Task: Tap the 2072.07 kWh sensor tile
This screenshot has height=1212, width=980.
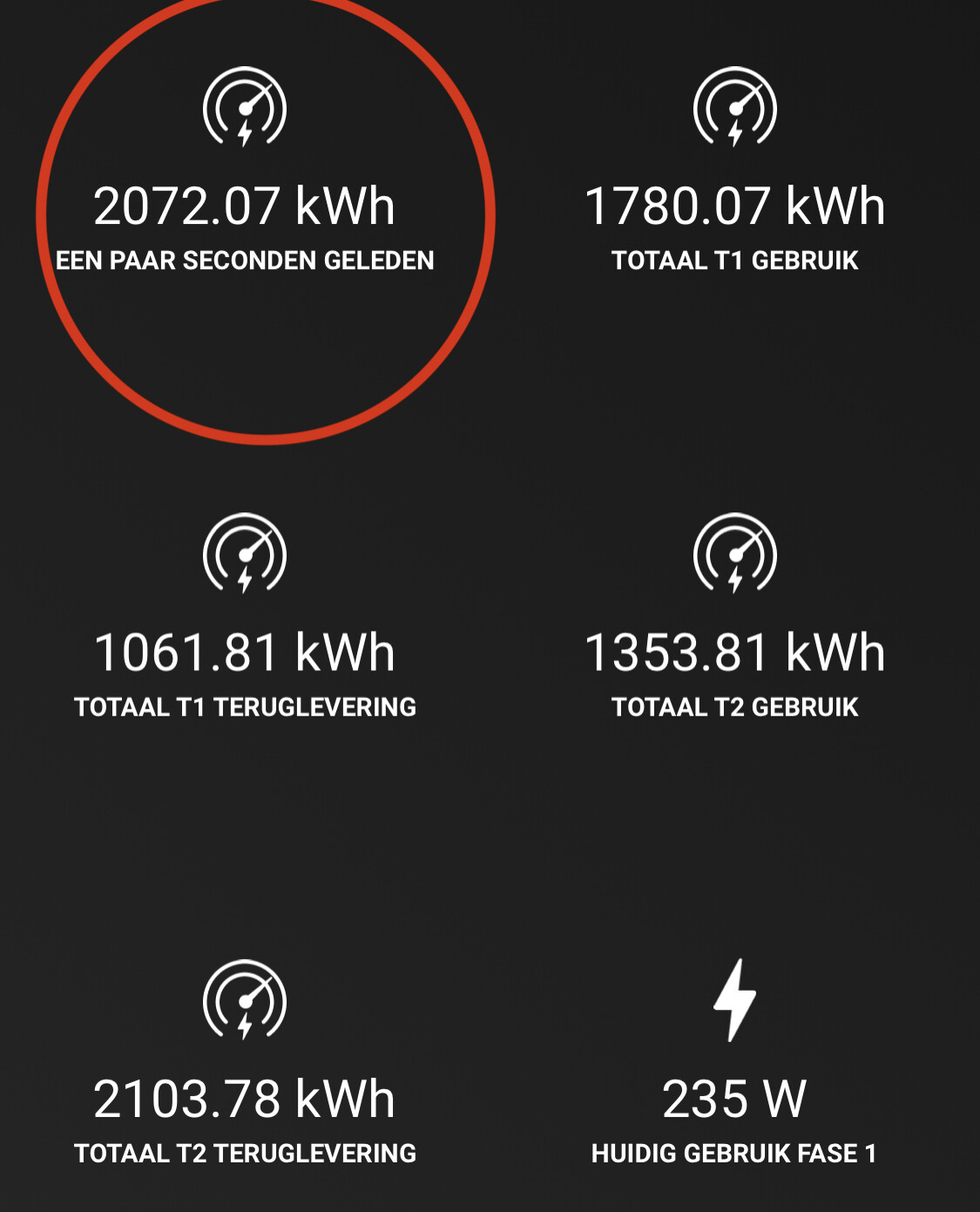Action: pos(245,207)
